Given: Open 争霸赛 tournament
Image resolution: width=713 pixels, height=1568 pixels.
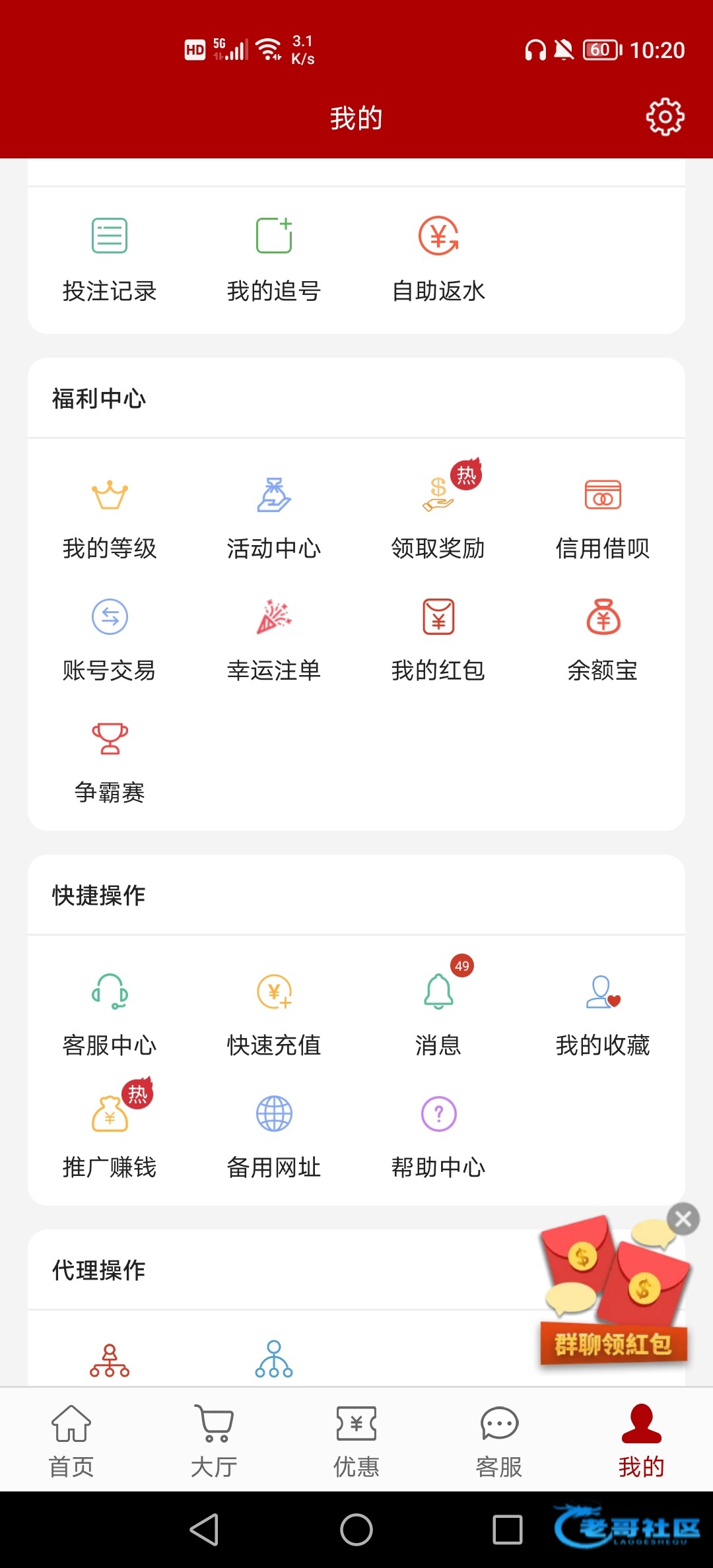Looking at the screenshot, I should 110,760.
